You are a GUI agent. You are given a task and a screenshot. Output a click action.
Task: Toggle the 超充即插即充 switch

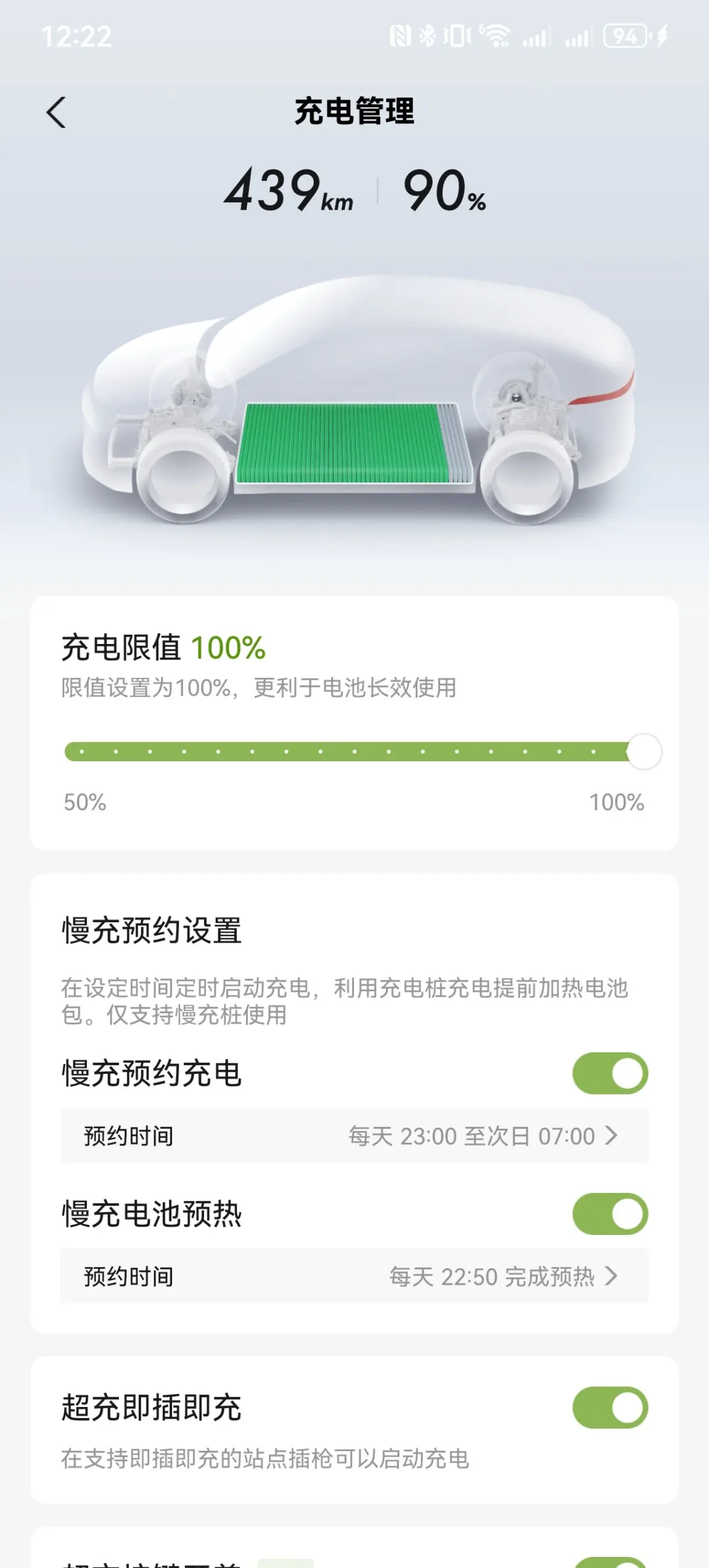coord(610,1408)
